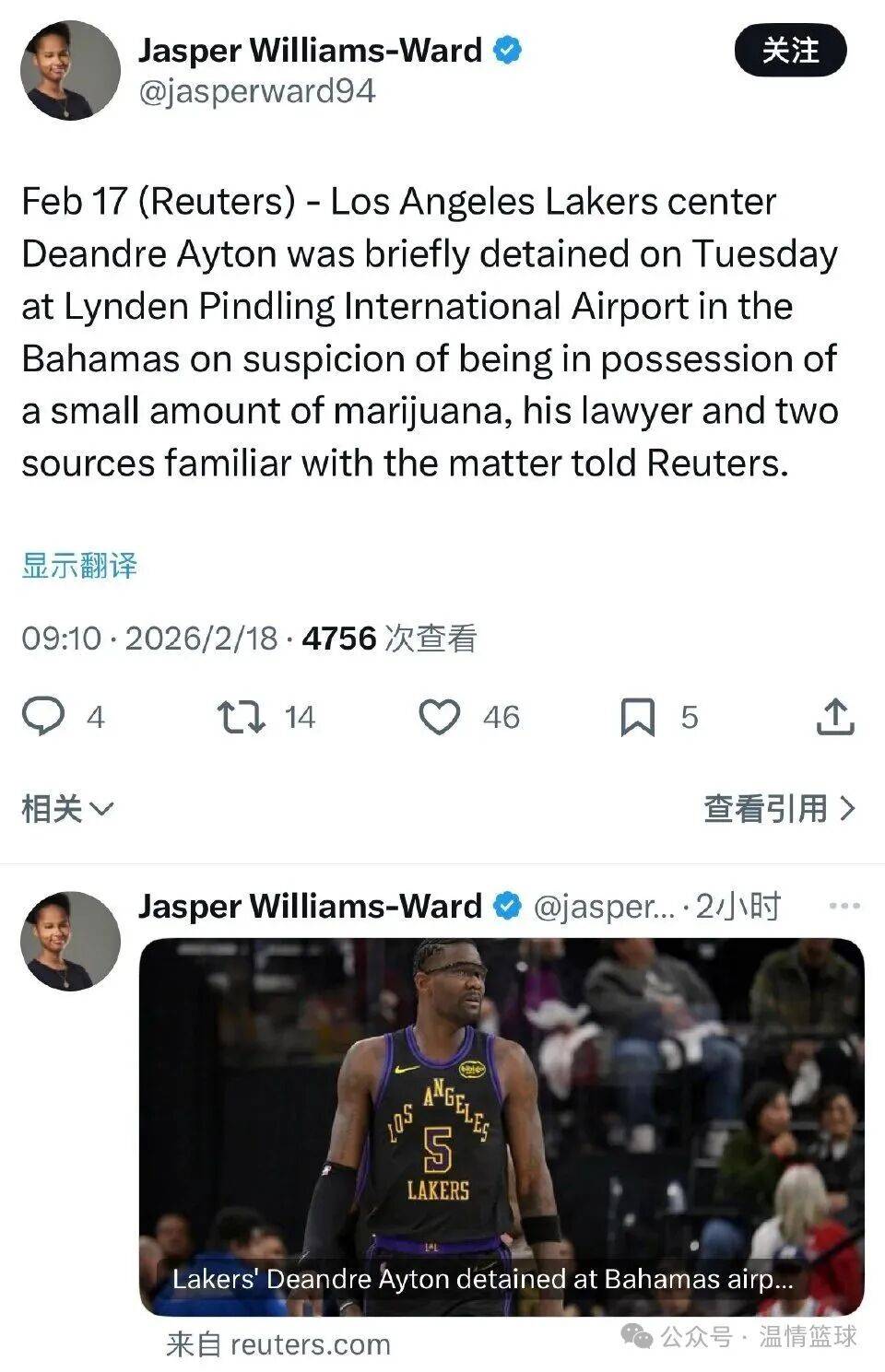
Task: Click the retweet icon showing 14 reposts
Action: [242, 714]
